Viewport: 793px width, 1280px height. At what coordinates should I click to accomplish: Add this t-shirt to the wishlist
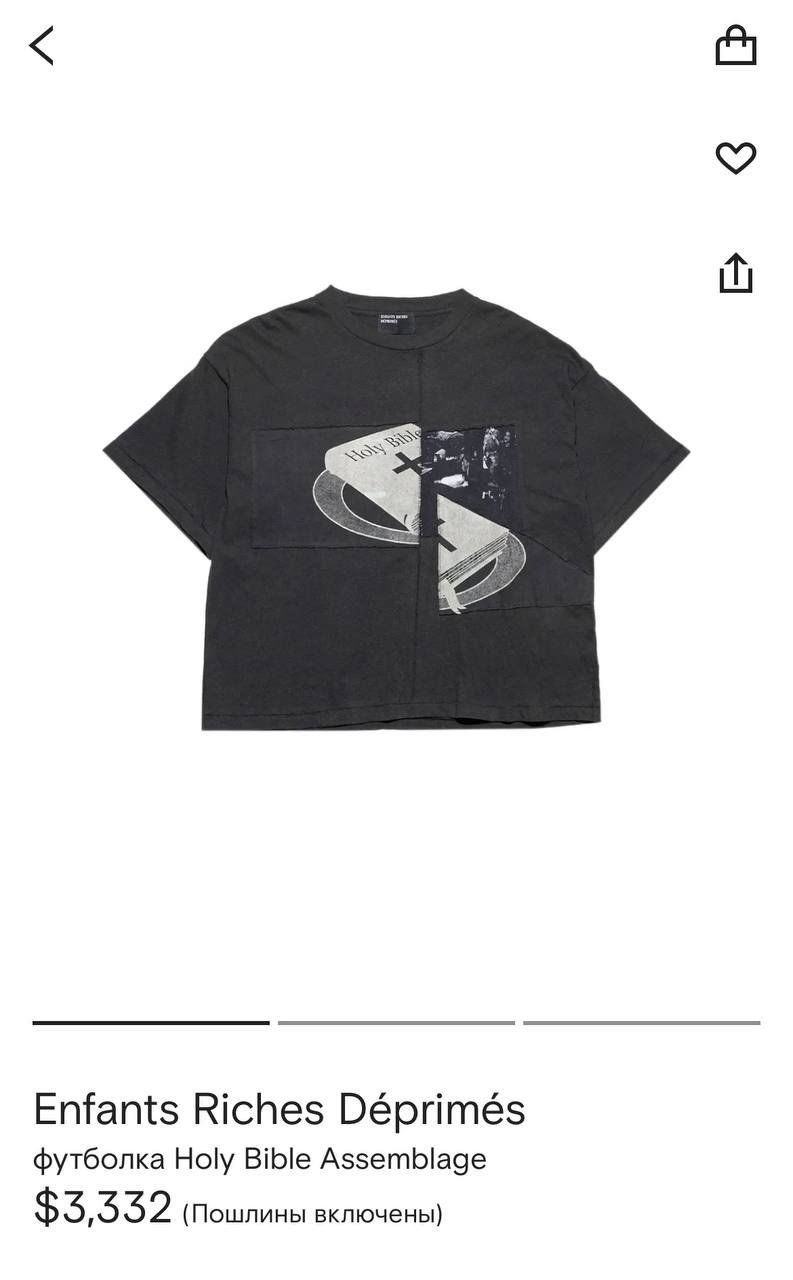[736, 158]
